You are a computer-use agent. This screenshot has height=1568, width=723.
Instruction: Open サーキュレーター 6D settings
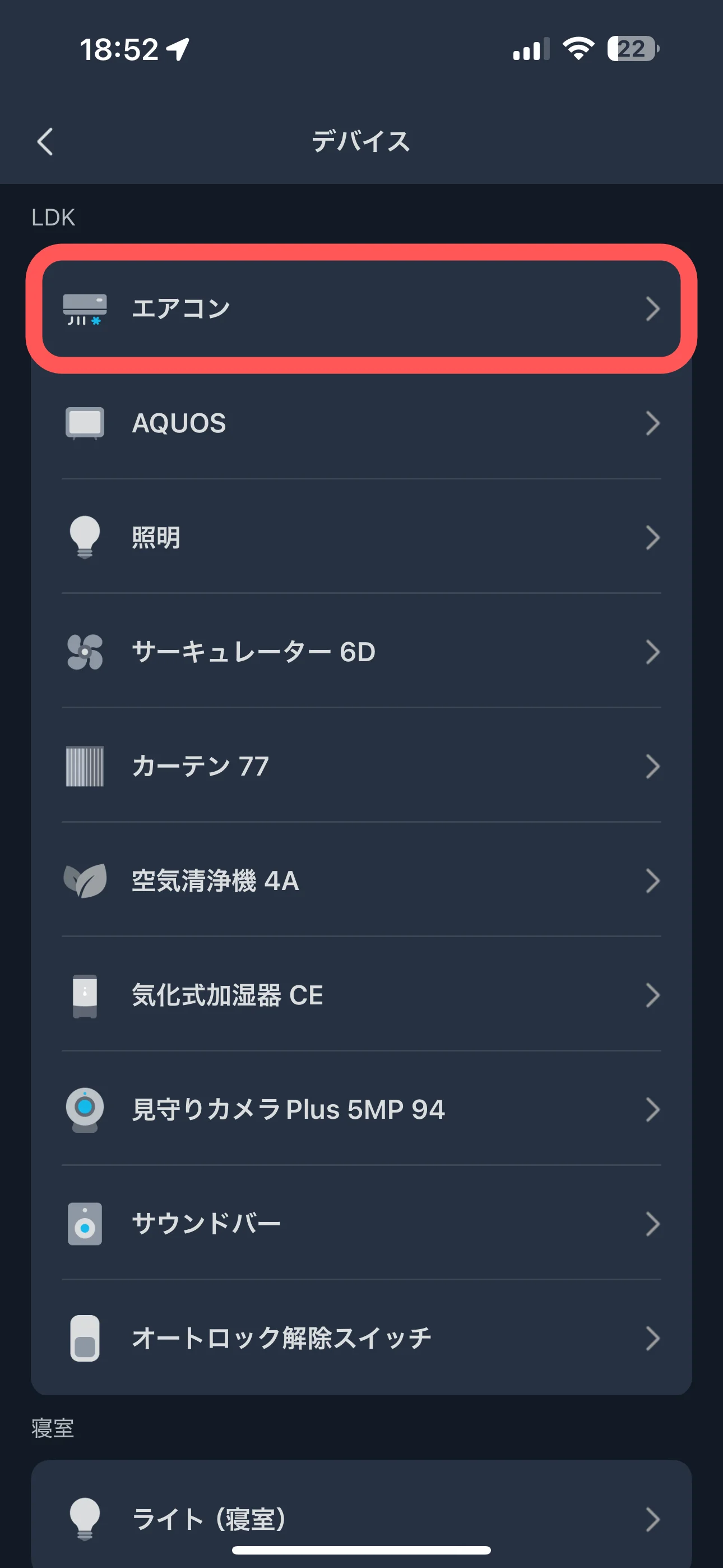361,652
